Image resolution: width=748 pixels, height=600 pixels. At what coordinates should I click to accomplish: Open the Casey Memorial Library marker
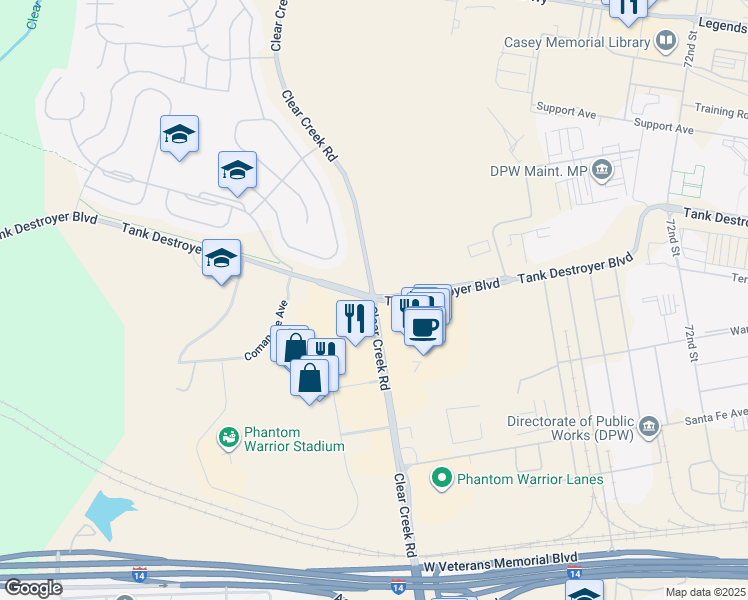click(665, 41)
